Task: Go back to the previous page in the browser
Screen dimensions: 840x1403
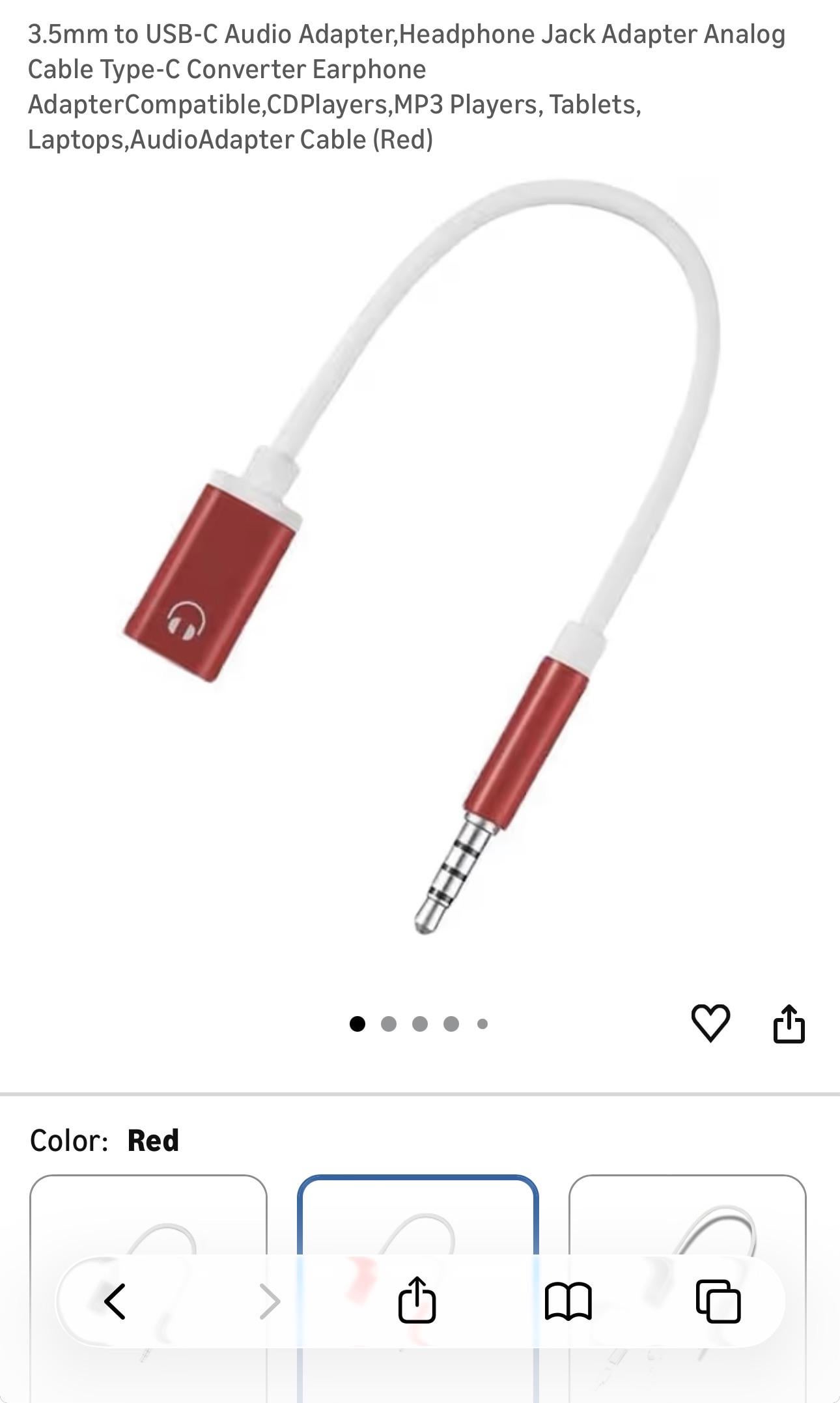Action: click(115, 1302)
